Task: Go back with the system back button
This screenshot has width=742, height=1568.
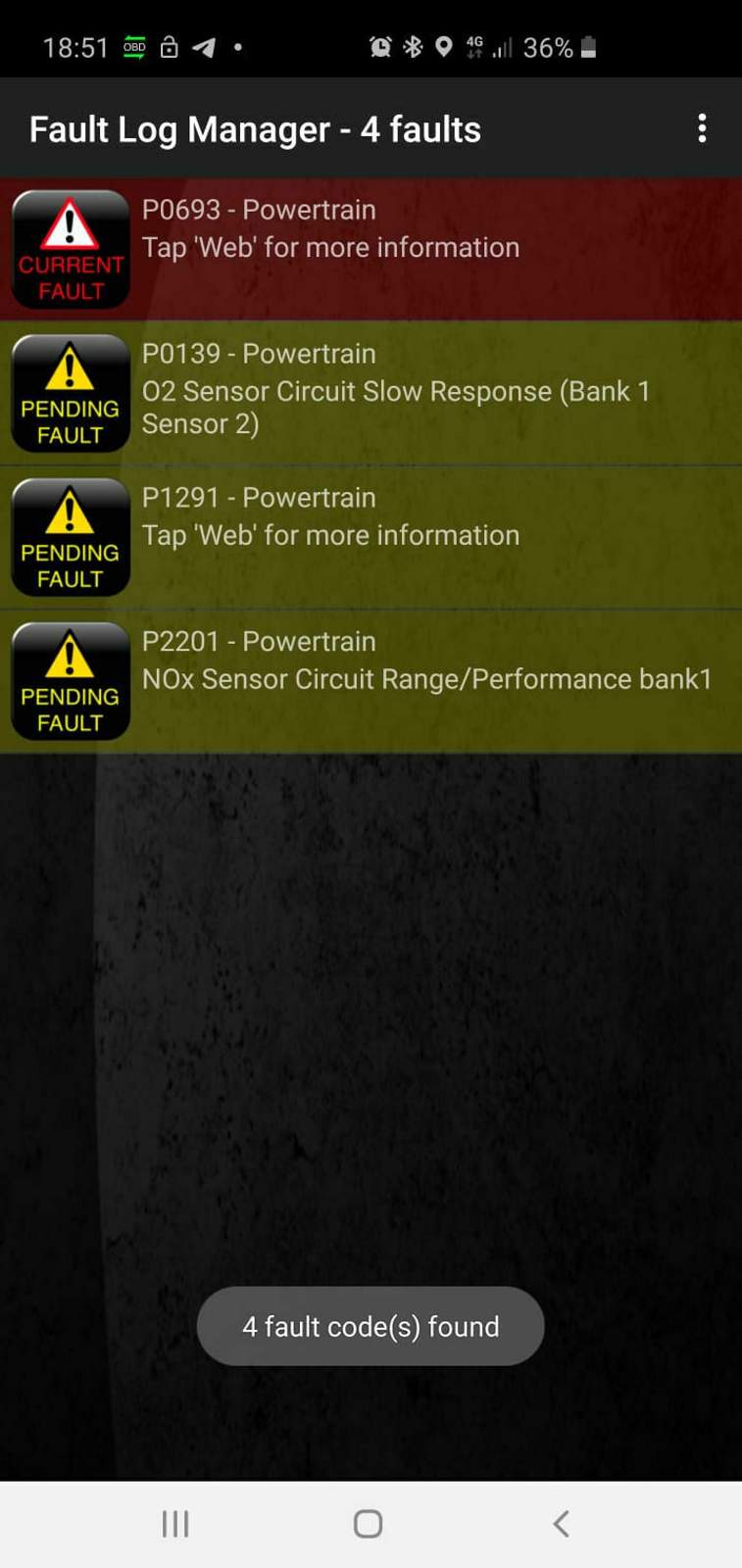Action: coord(561,1524)
